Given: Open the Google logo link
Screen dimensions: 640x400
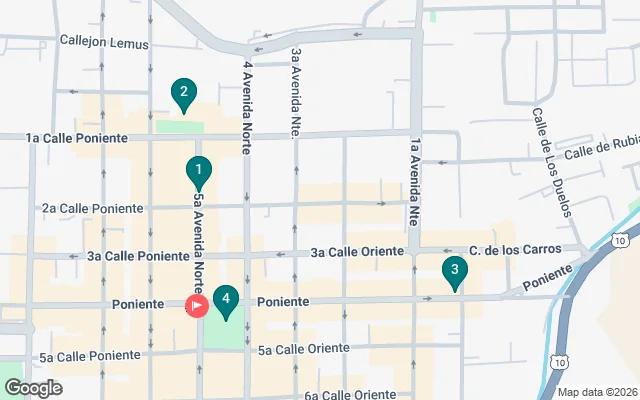Looking at the screenshot, I should pyautogui.click(x=33, y=388).
